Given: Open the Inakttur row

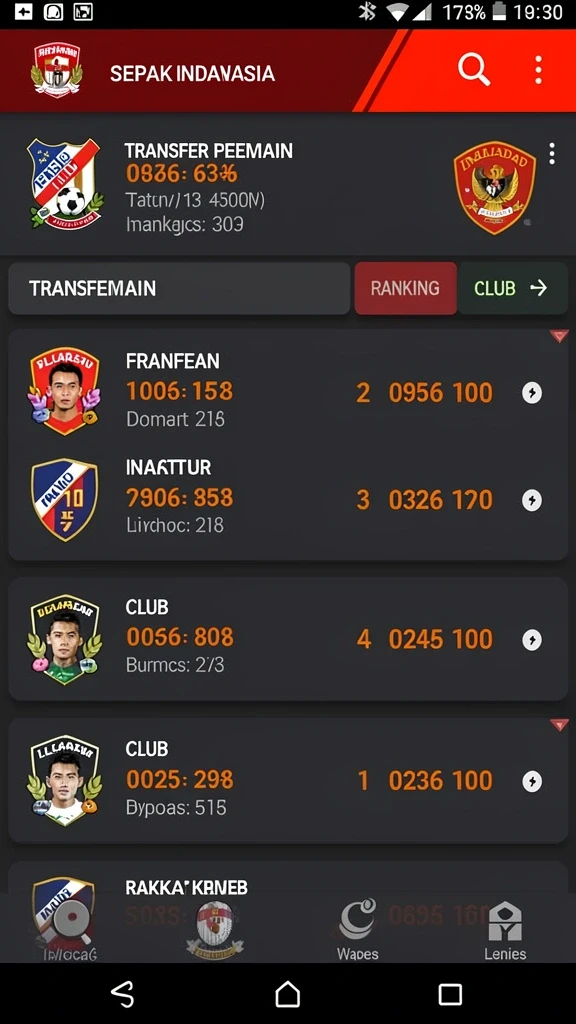Looking at the screenshot, I should click(288, 500).
